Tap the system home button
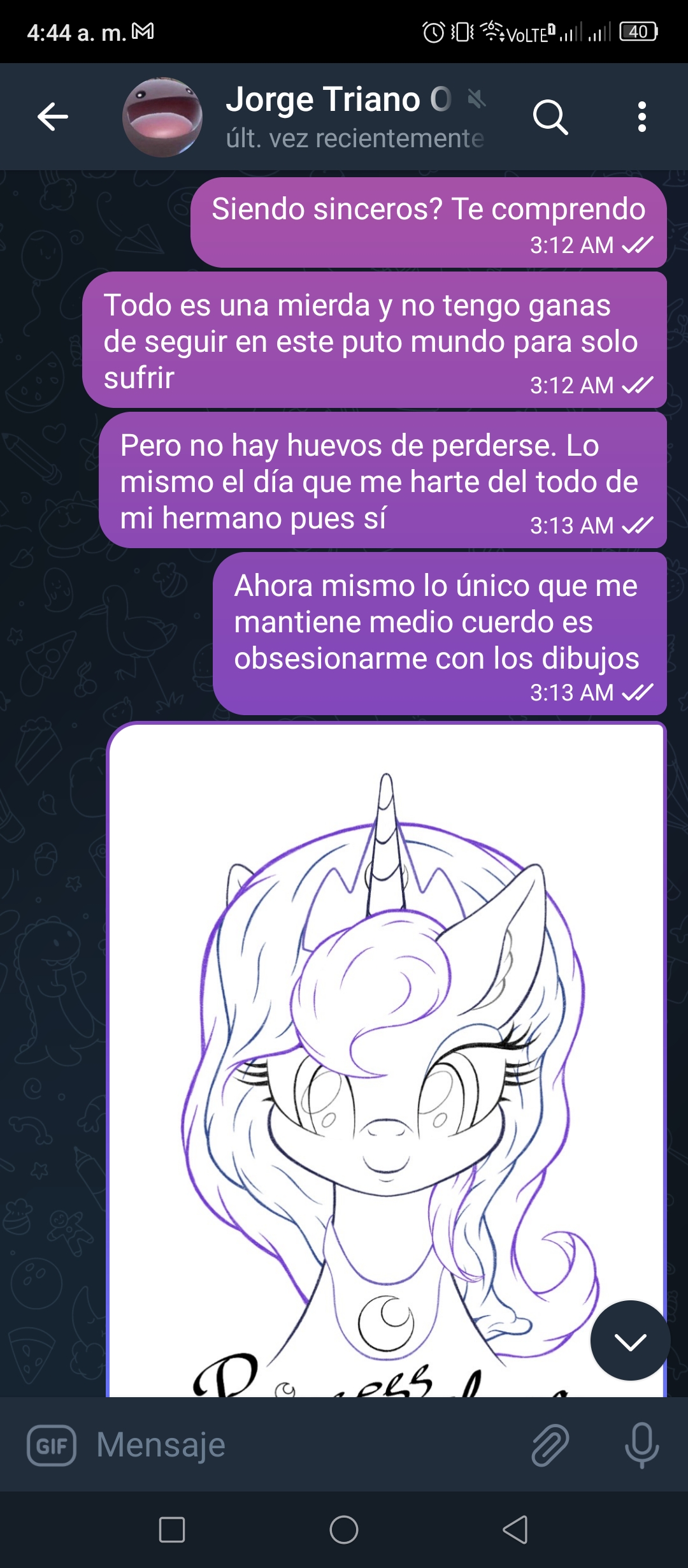Viewport: 688px width, 1568px height. click(344, 1530)
